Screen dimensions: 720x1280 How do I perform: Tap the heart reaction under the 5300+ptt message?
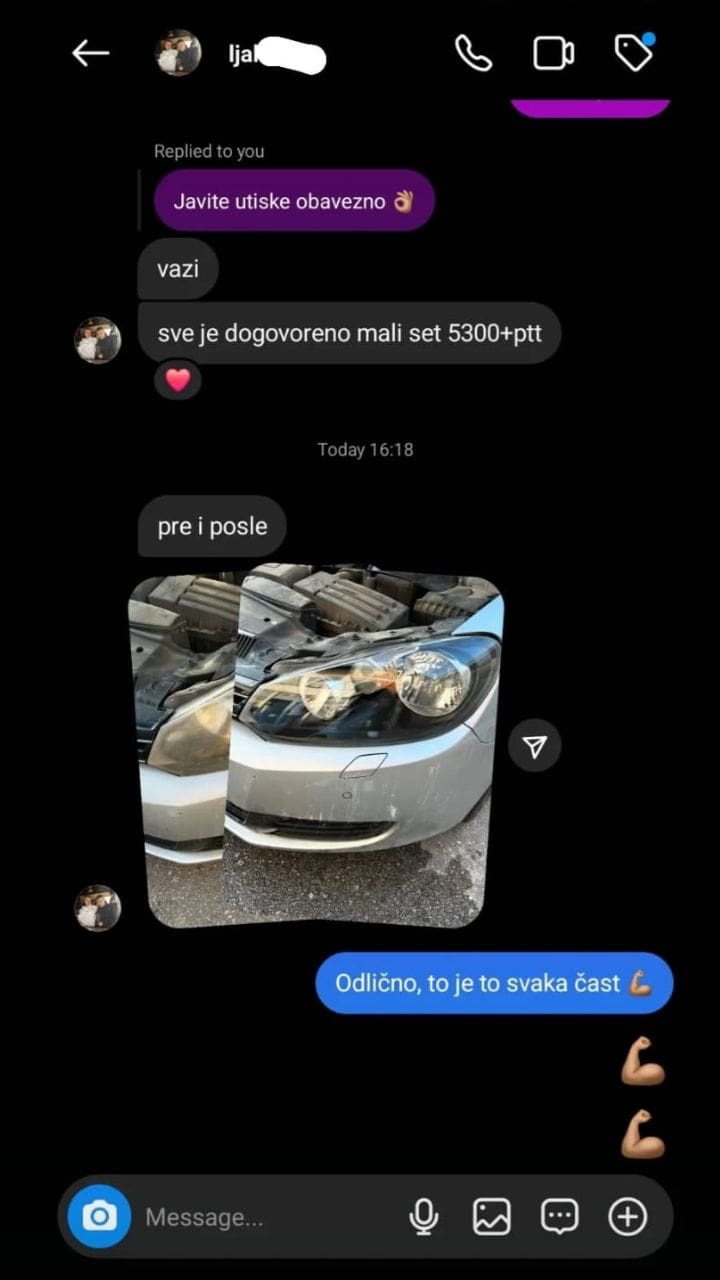(178, 380)
